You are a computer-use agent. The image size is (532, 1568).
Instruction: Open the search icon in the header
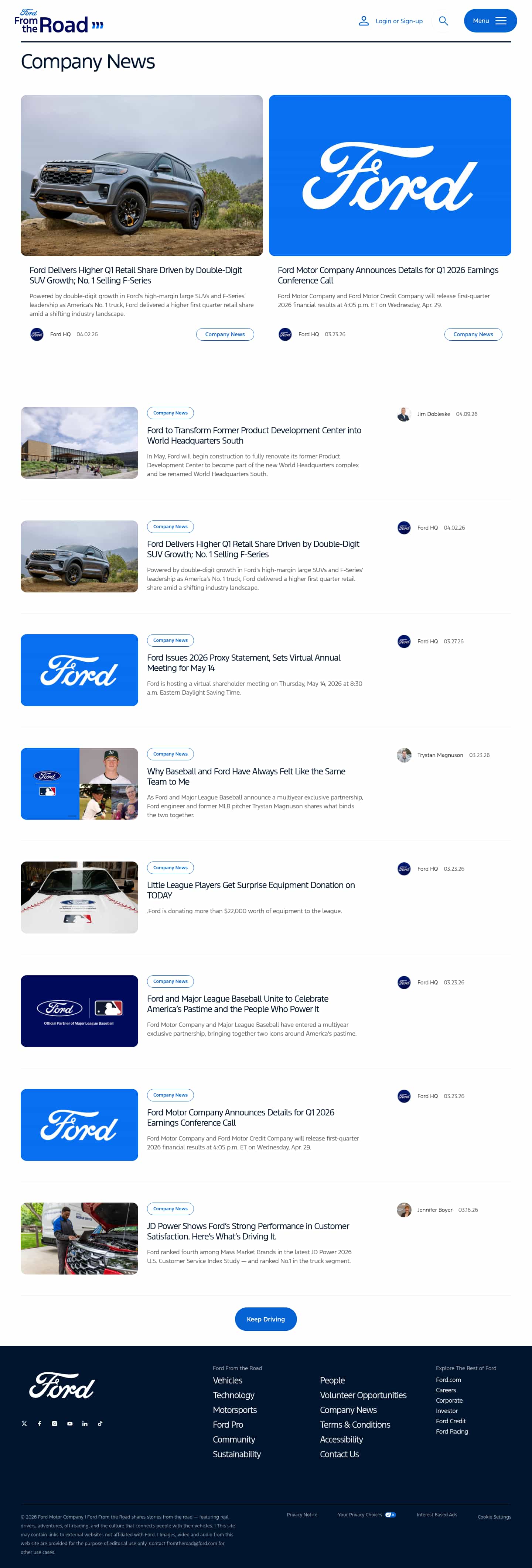(x=443, y=21)
